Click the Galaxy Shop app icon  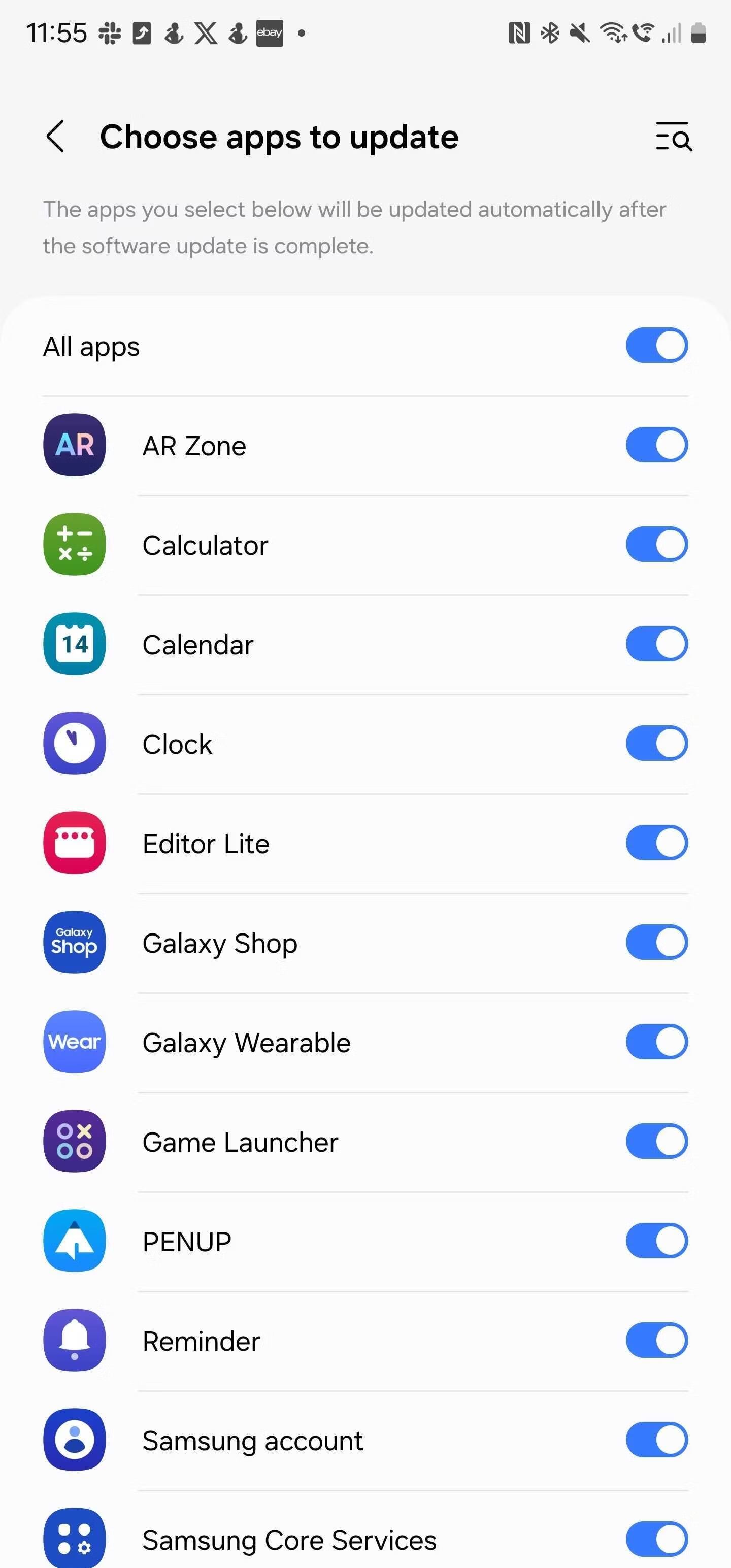coord(74,942)
